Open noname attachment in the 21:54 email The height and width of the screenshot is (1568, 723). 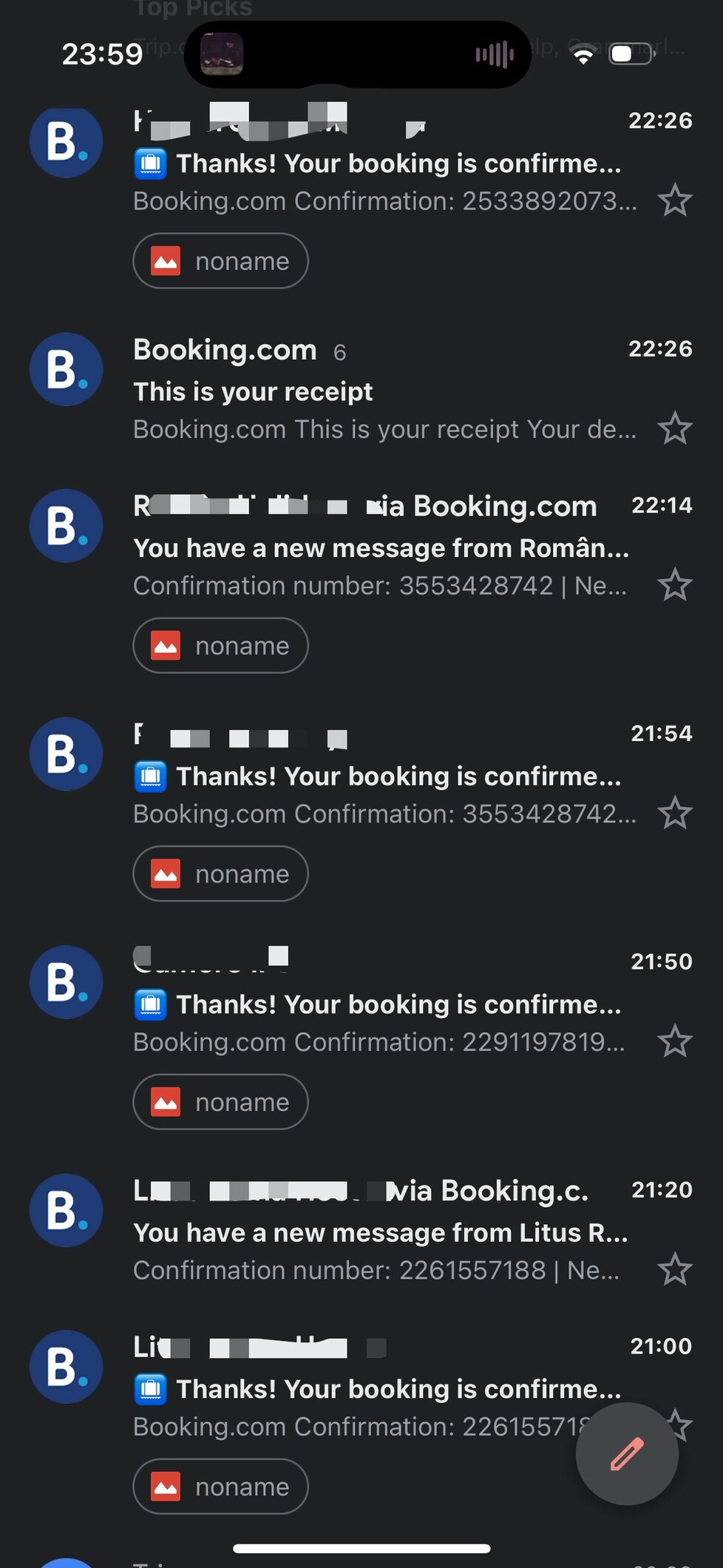click(x=220, y=873)
